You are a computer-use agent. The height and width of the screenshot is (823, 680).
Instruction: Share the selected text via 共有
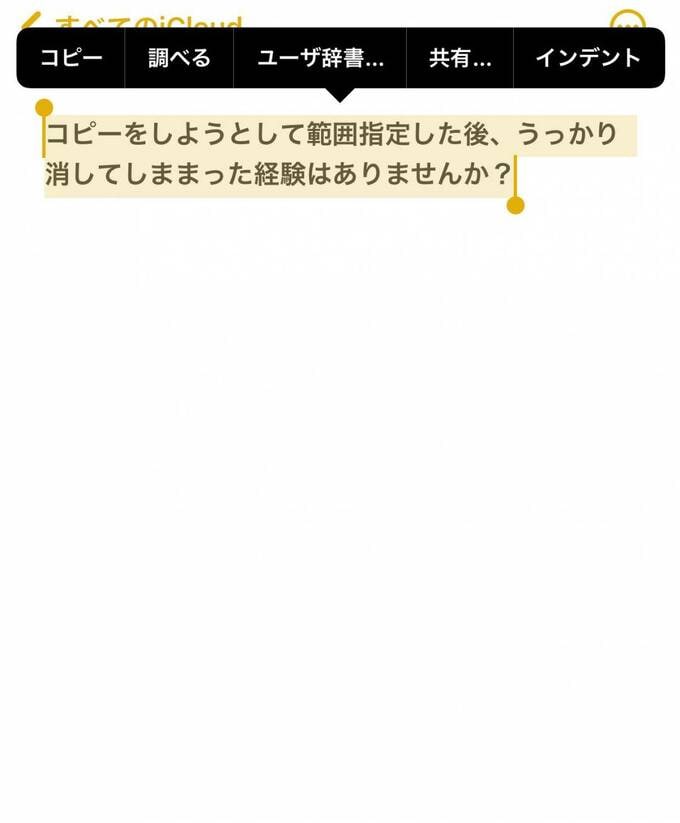coord(460,58)
